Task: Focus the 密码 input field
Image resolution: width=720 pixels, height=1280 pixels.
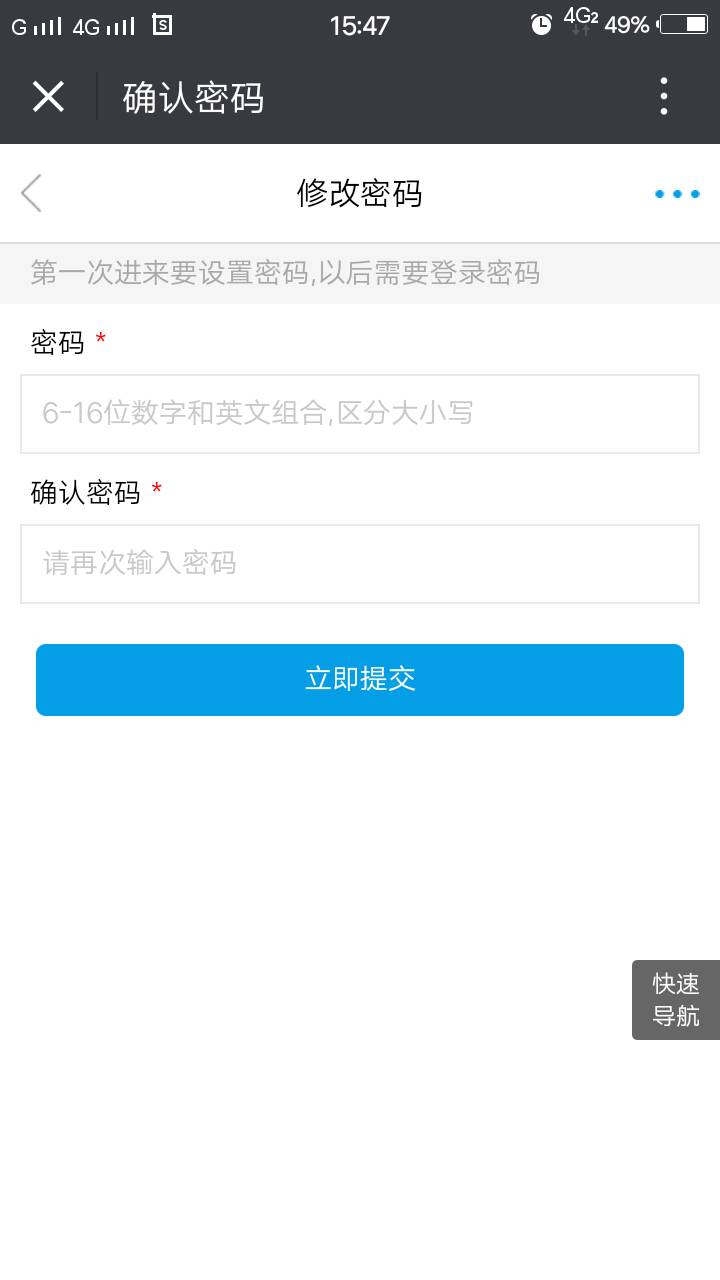Action: click(x=360, y=414)
